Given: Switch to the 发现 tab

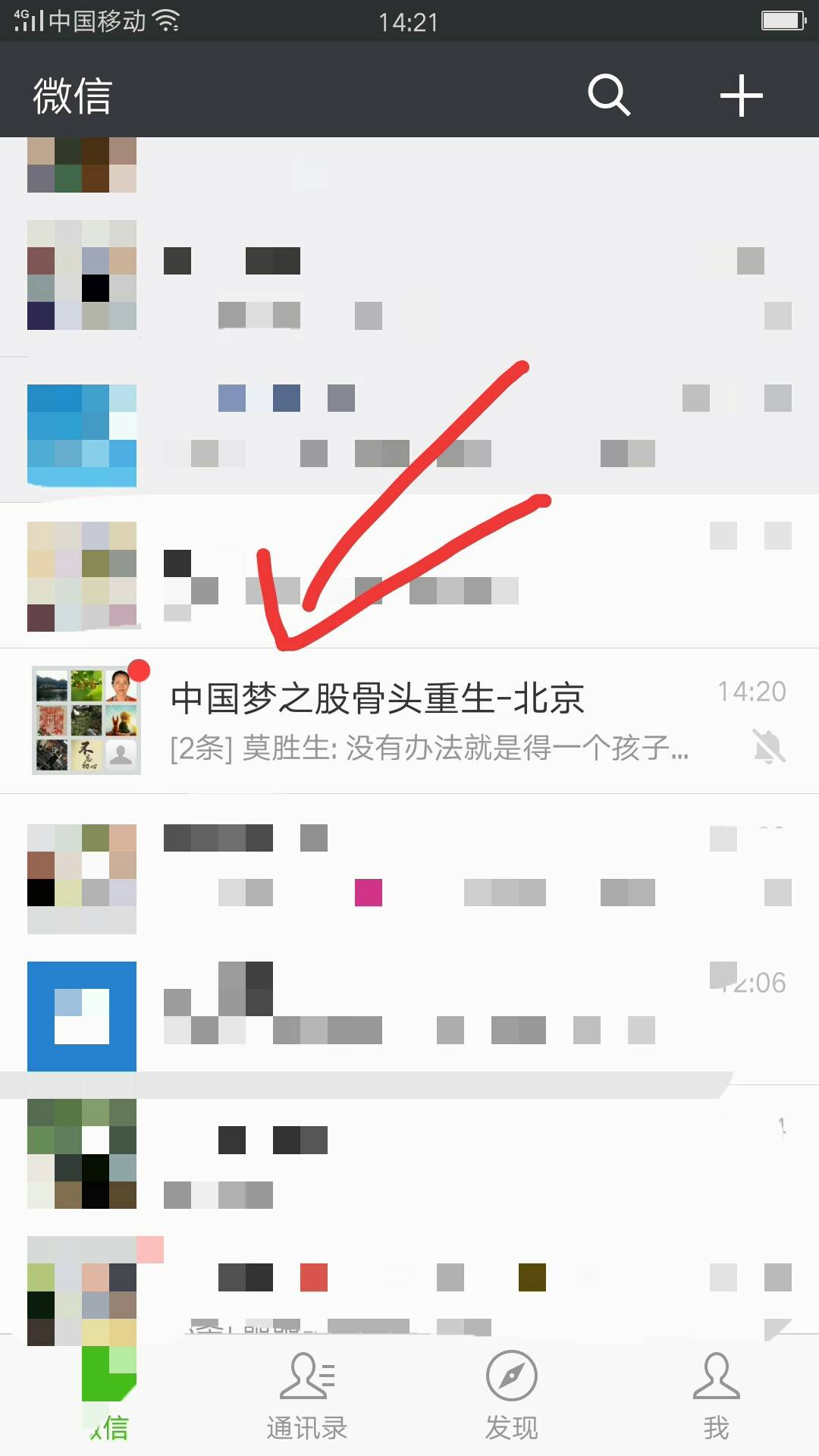Looking at the screenshot, I should coord(512,1395).
